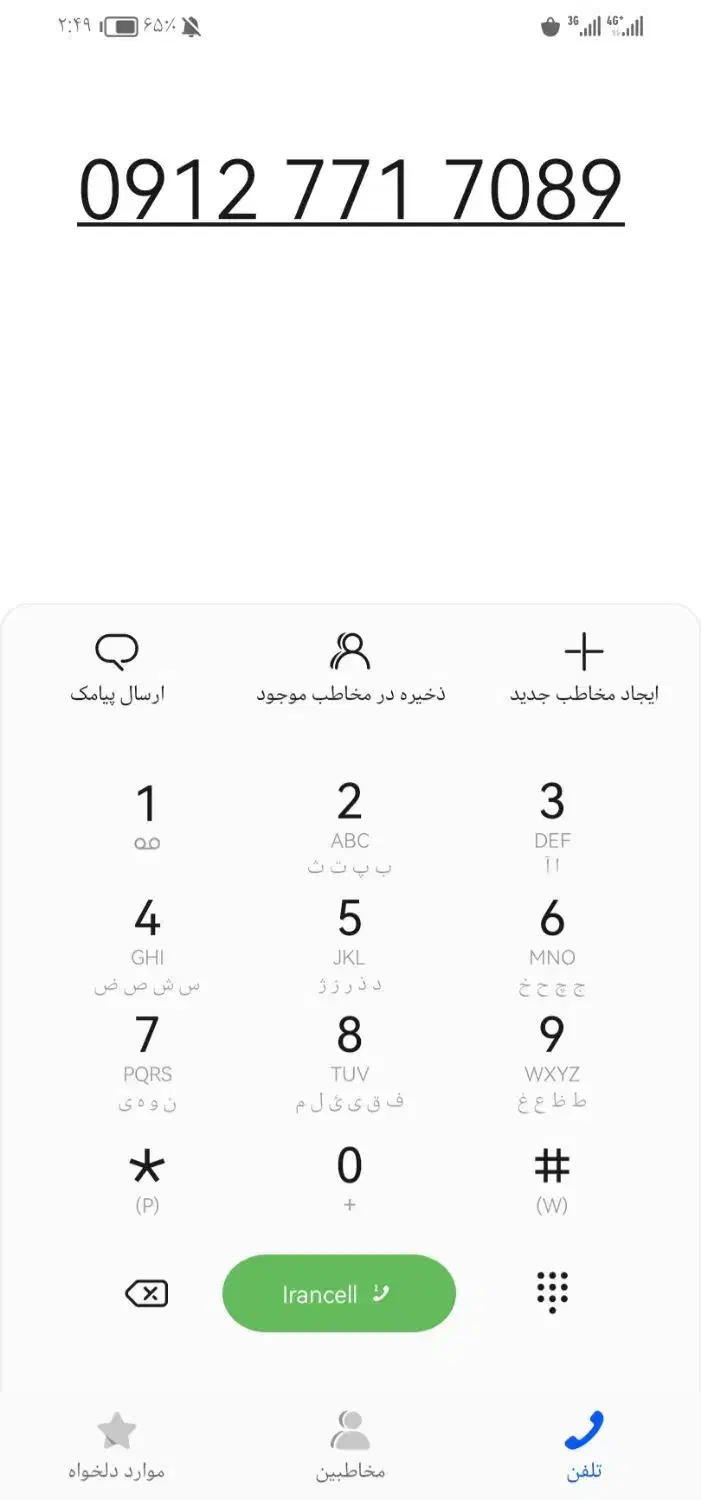
Task: Open the Contacts (مخاطبین) tab
Action: (x=350, y=1445)
